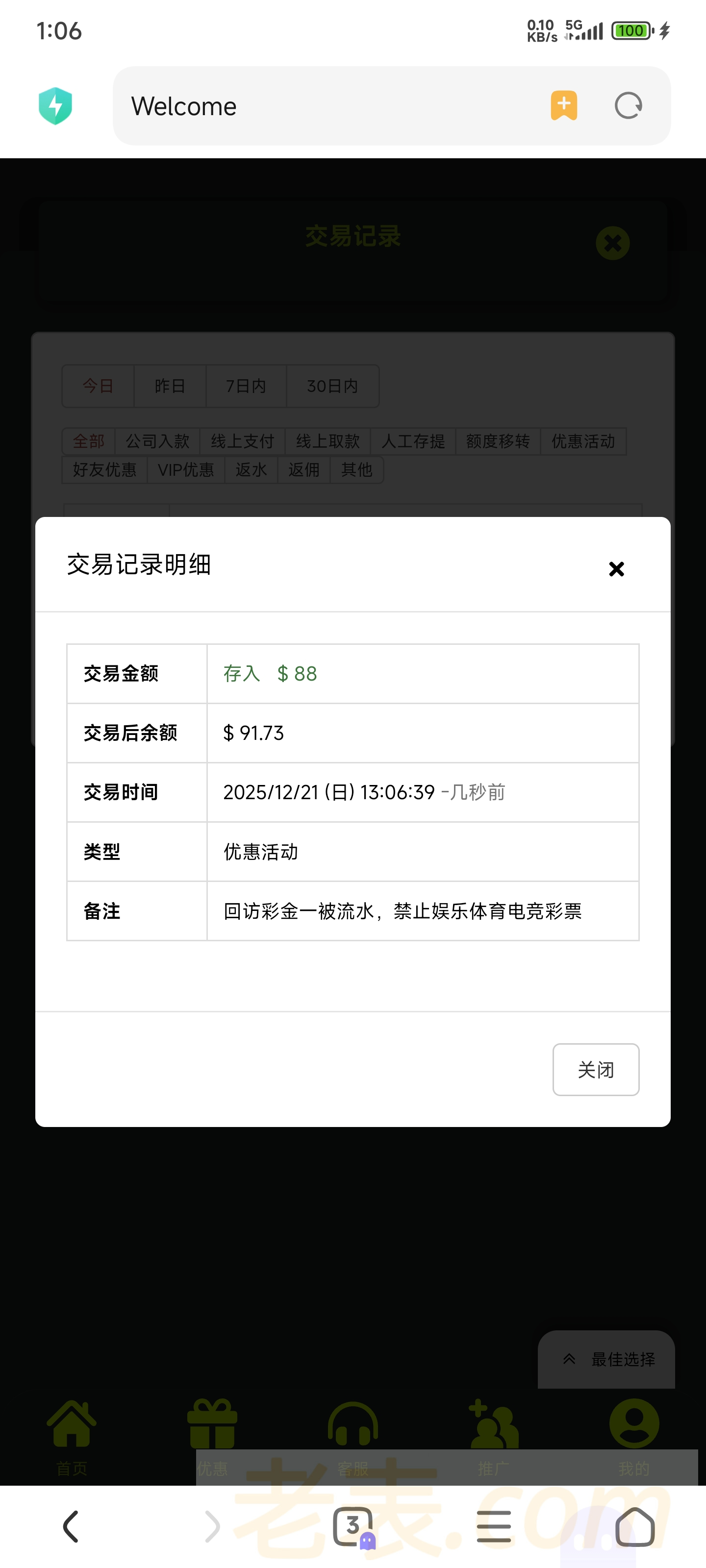Close the transaction detail dialog with X

coord(616,569)
